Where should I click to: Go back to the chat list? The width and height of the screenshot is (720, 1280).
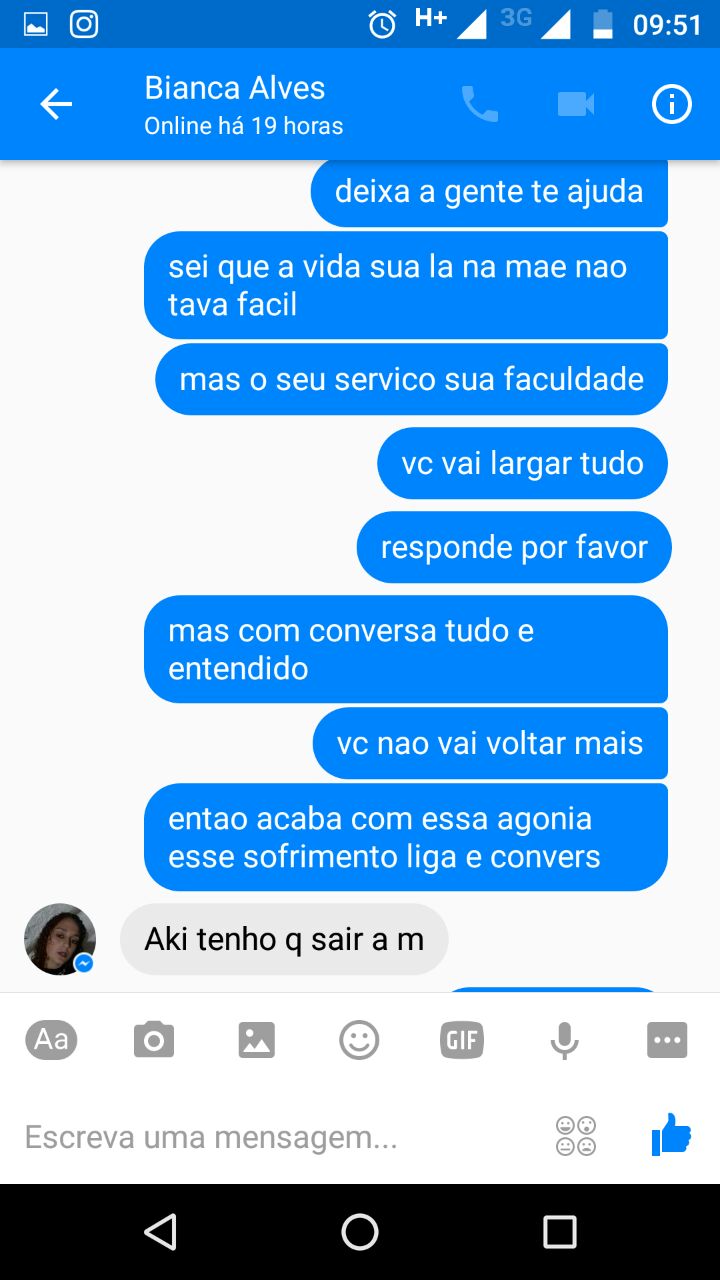coord(56,104)
